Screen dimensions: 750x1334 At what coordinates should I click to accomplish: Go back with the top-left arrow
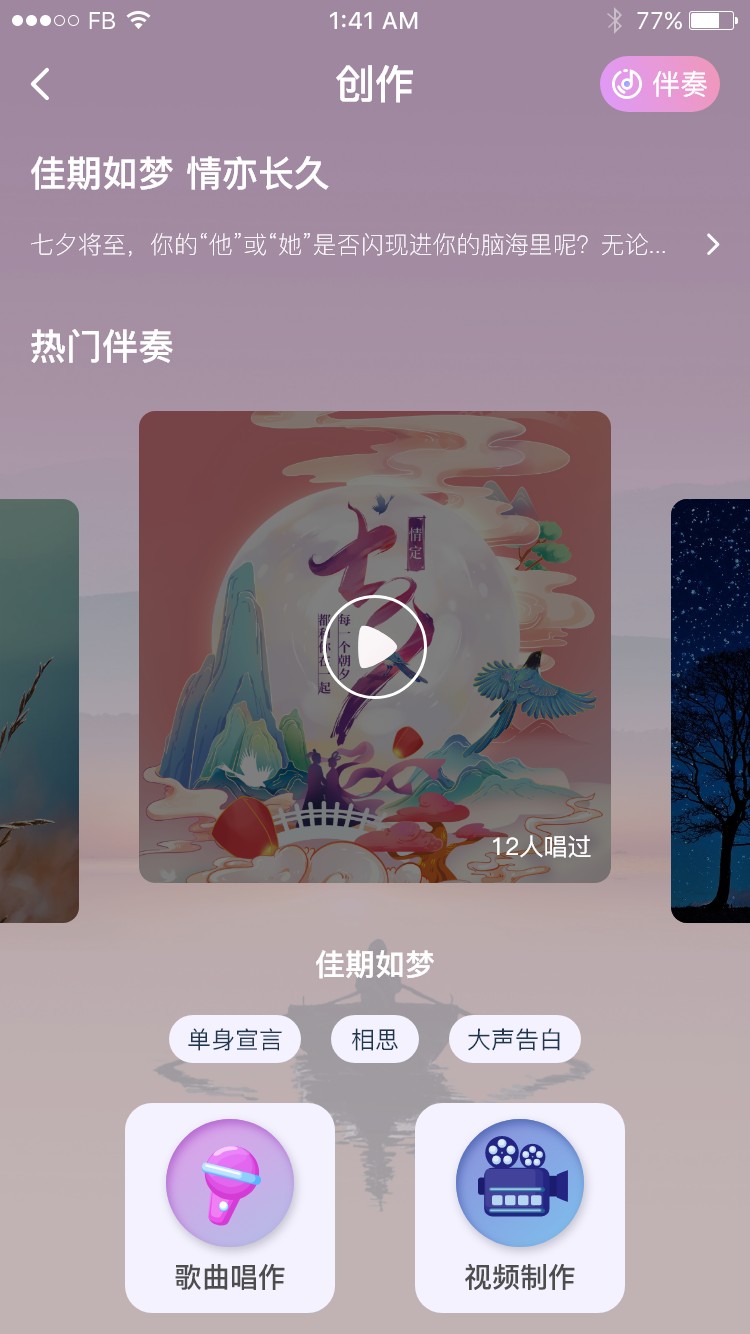point(40,85)
